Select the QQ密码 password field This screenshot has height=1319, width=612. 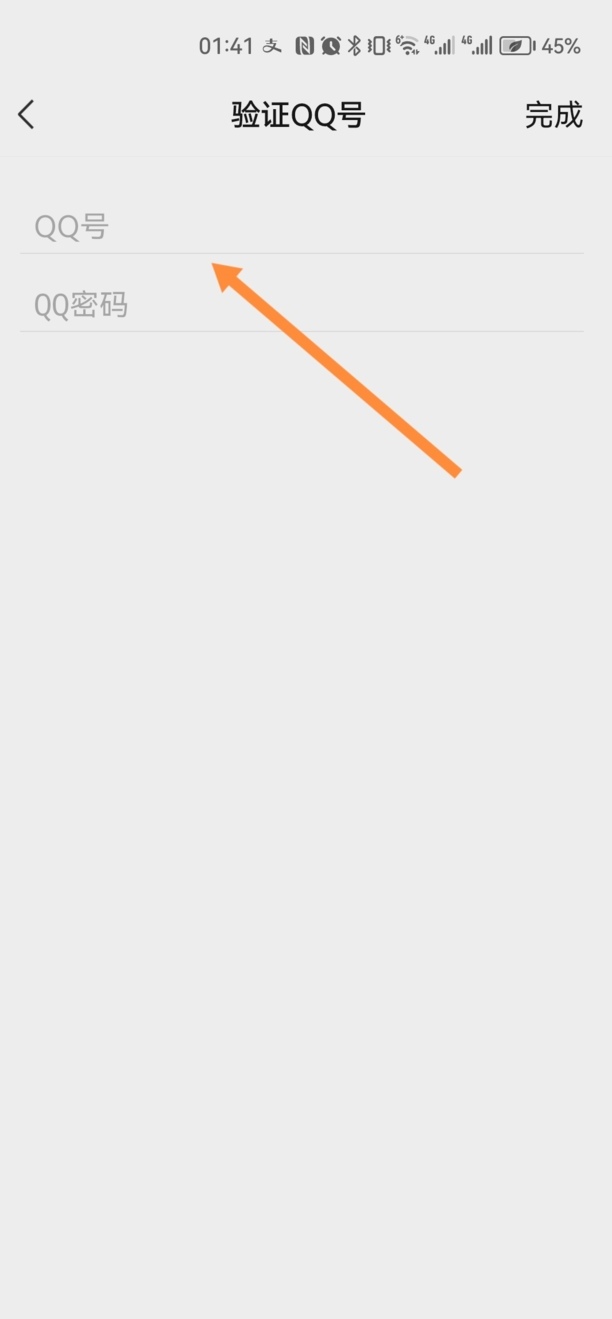300,305
